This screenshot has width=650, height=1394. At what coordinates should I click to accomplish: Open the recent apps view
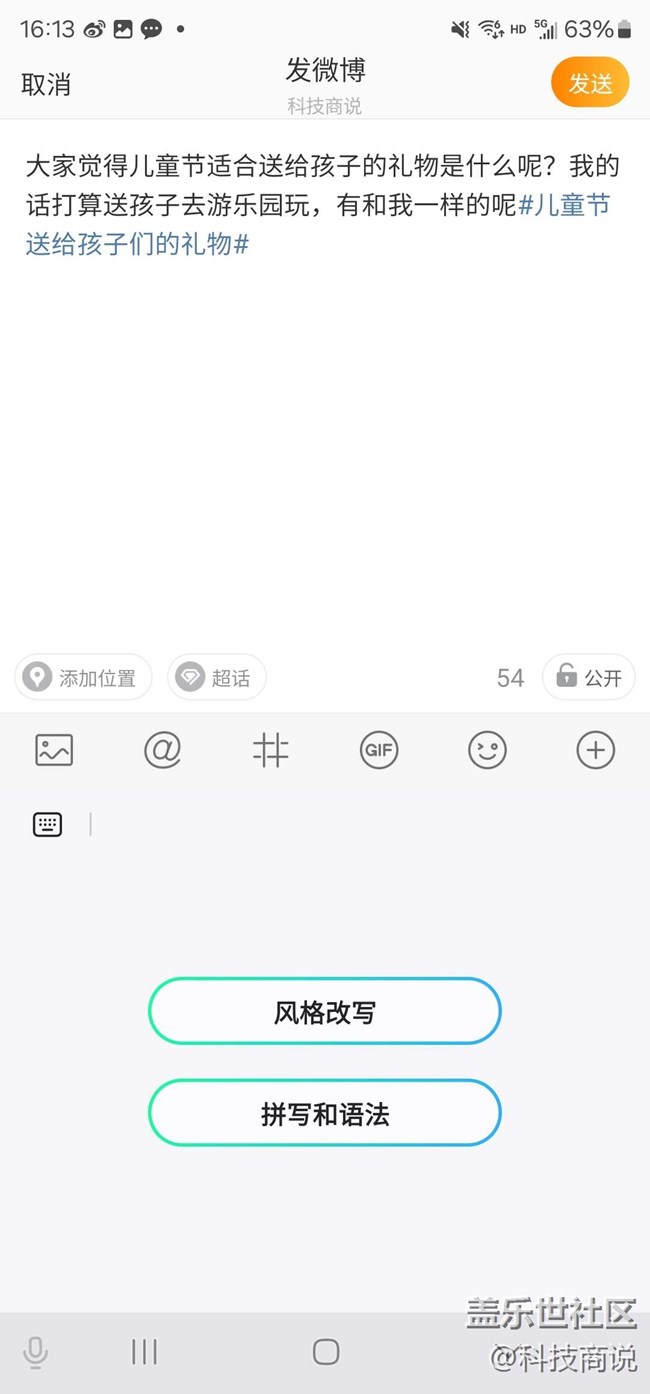coord(145,1352)
